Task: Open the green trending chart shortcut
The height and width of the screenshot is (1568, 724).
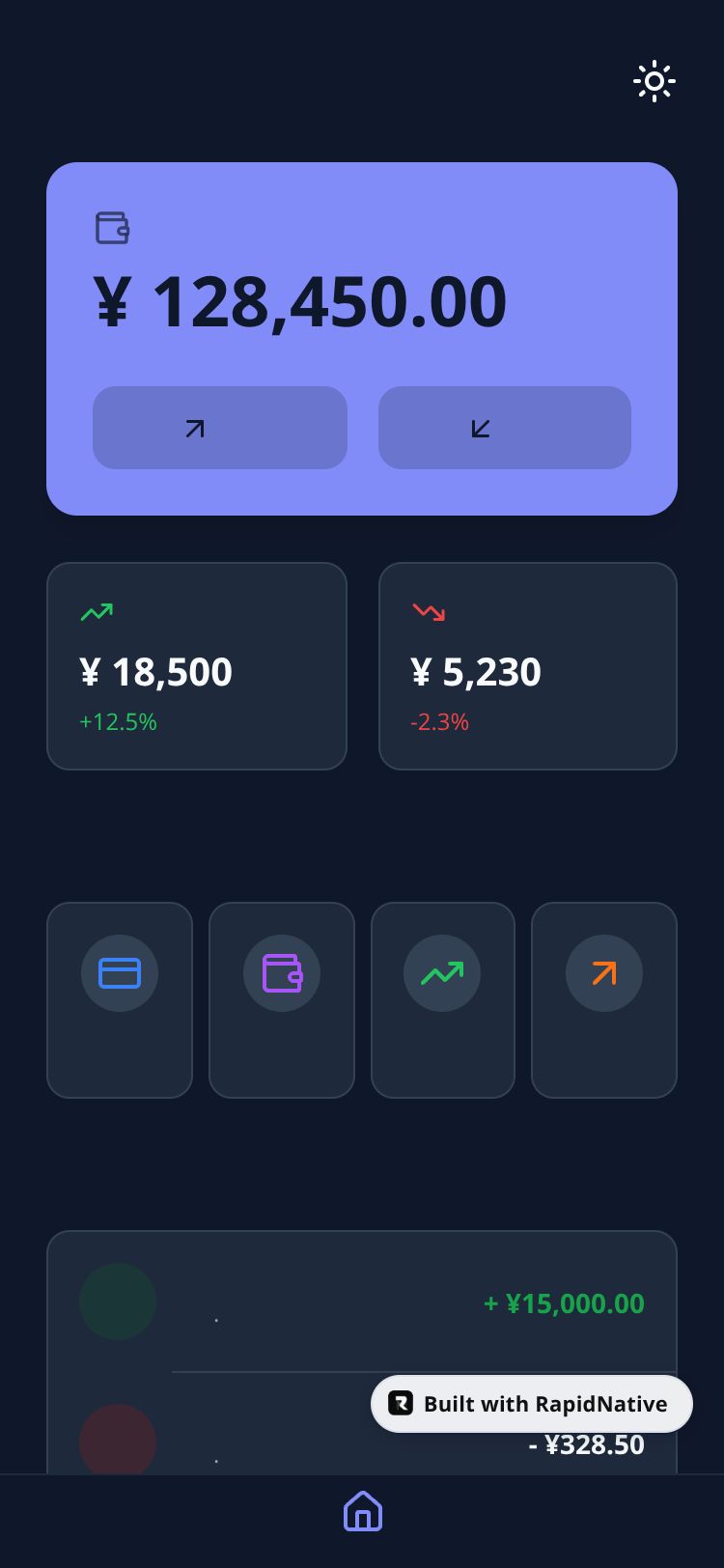Action: click(442, 999)
